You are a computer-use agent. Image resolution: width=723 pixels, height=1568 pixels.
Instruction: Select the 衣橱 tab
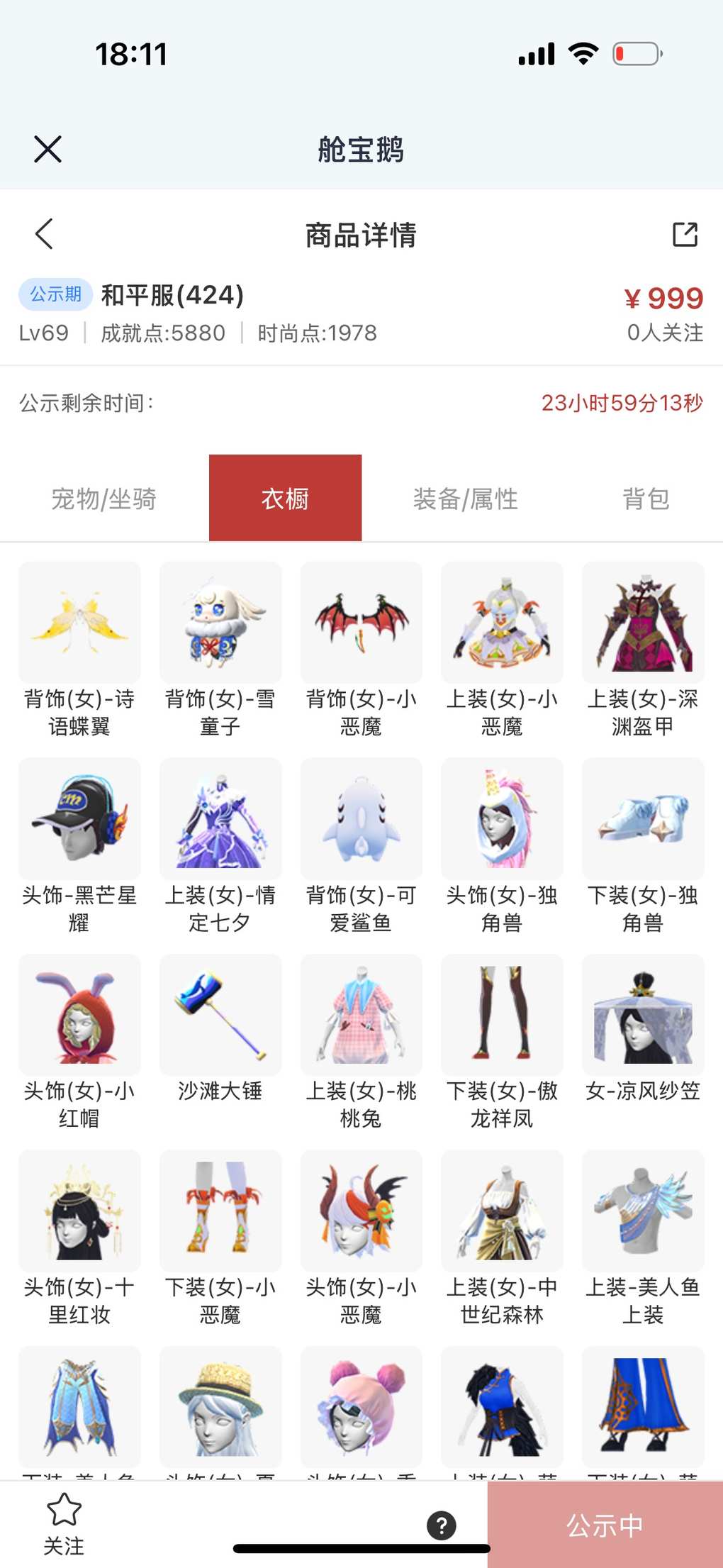click(x=285, y=499)
